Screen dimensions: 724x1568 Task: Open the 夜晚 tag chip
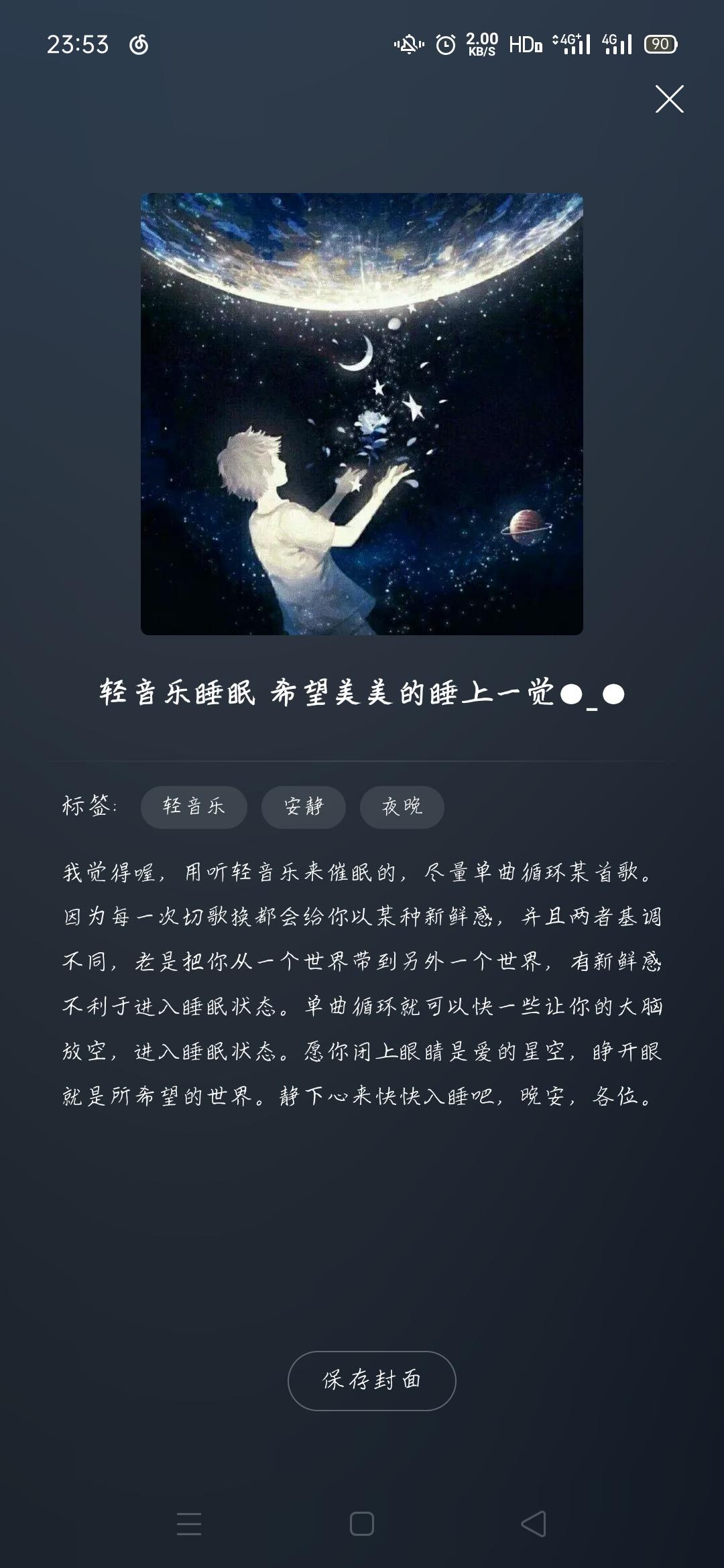click(402, 807)
